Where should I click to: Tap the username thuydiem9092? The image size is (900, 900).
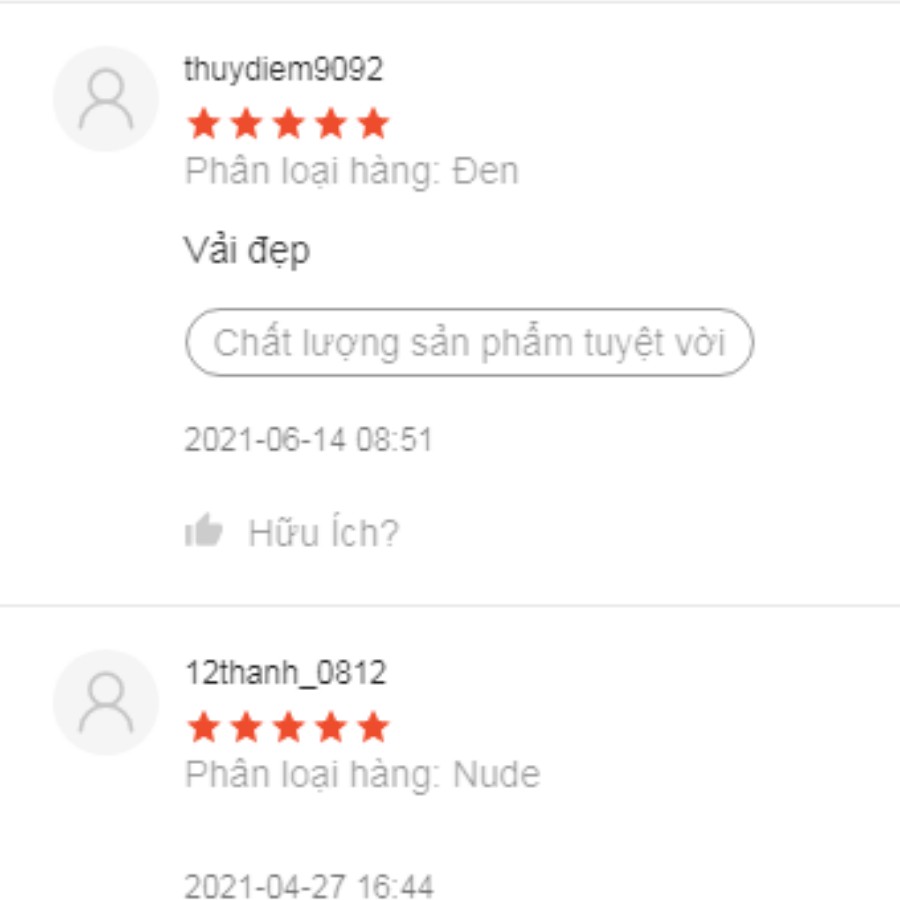pos(283,70)
